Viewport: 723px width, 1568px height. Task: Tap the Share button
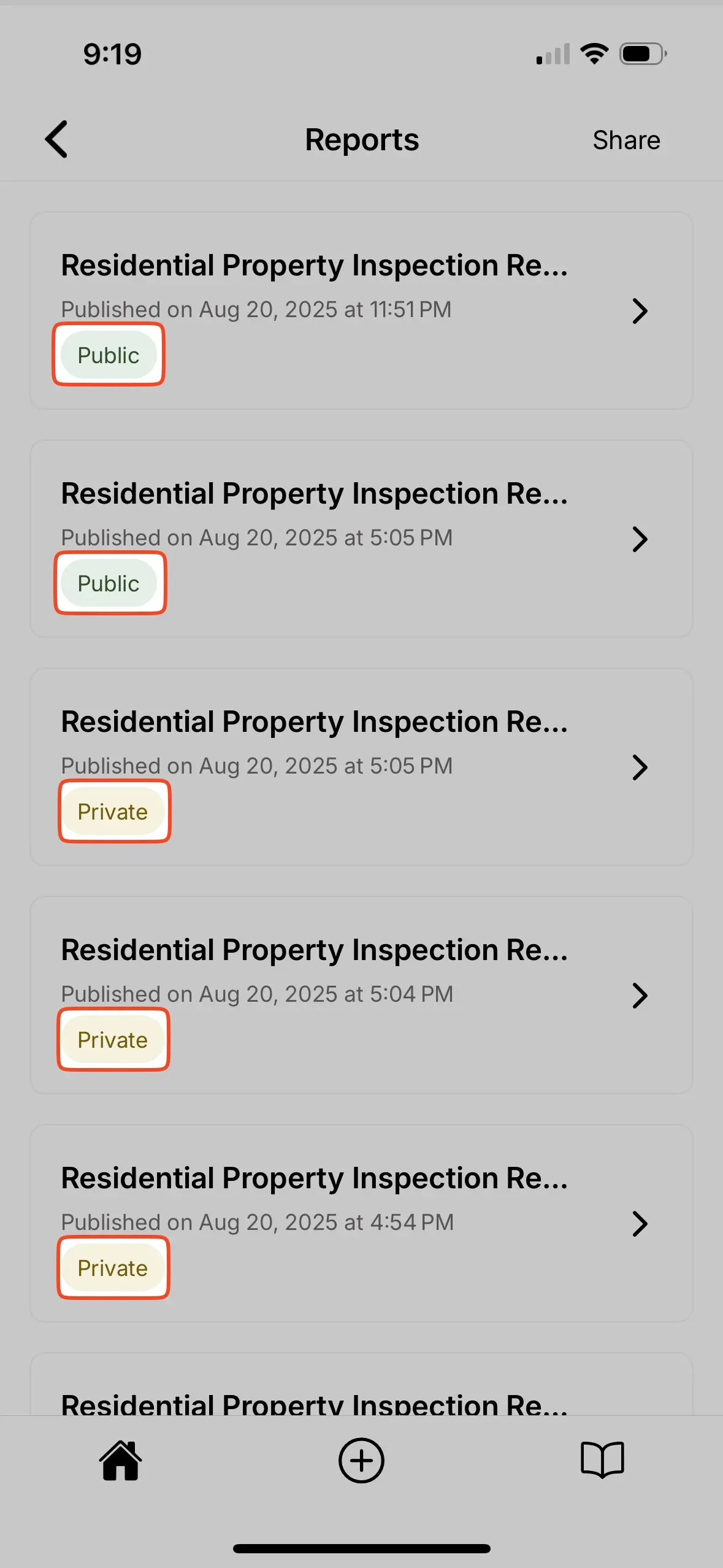click(x=626, y=139)
